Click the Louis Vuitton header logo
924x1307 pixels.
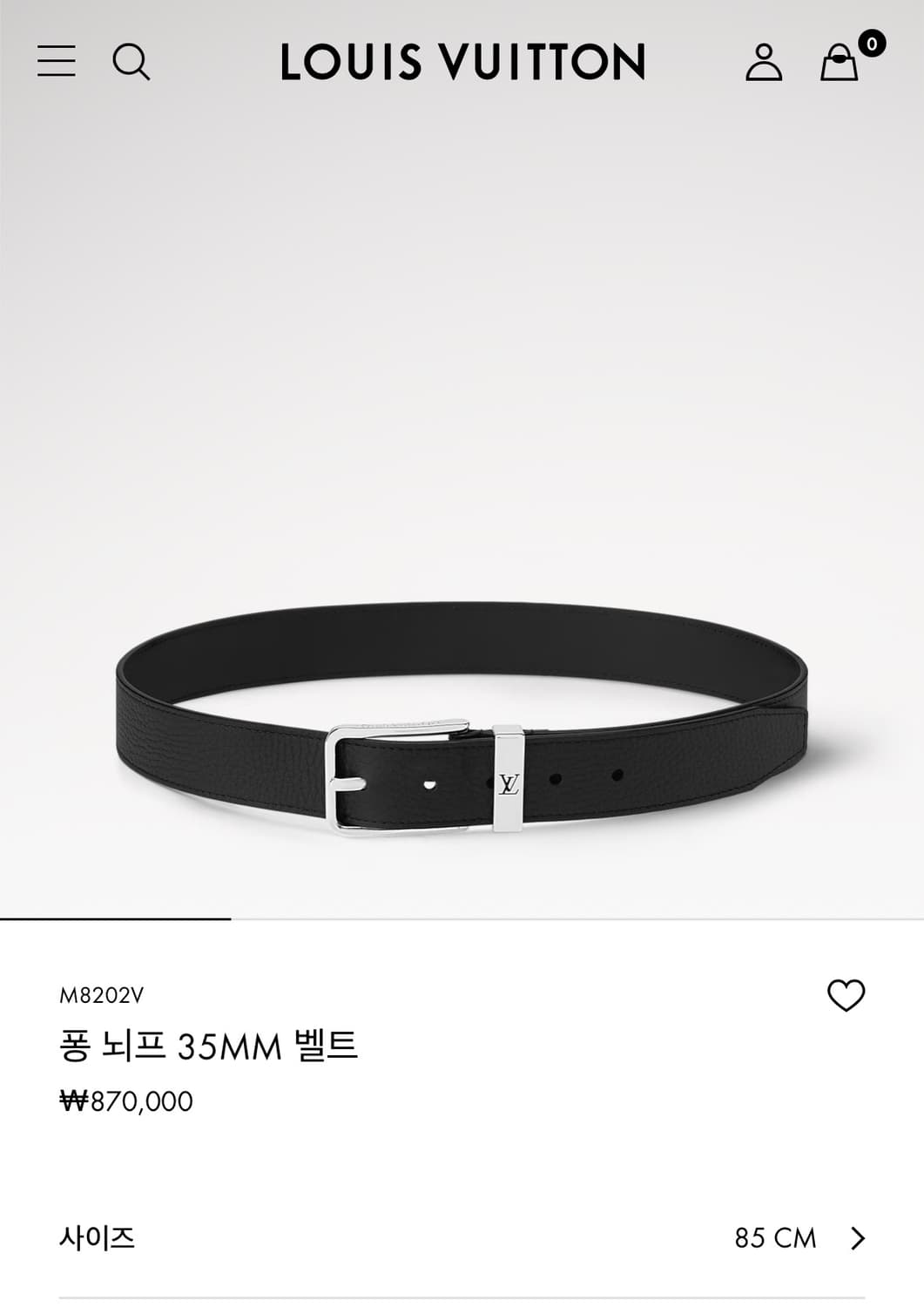tap(462, 62)
